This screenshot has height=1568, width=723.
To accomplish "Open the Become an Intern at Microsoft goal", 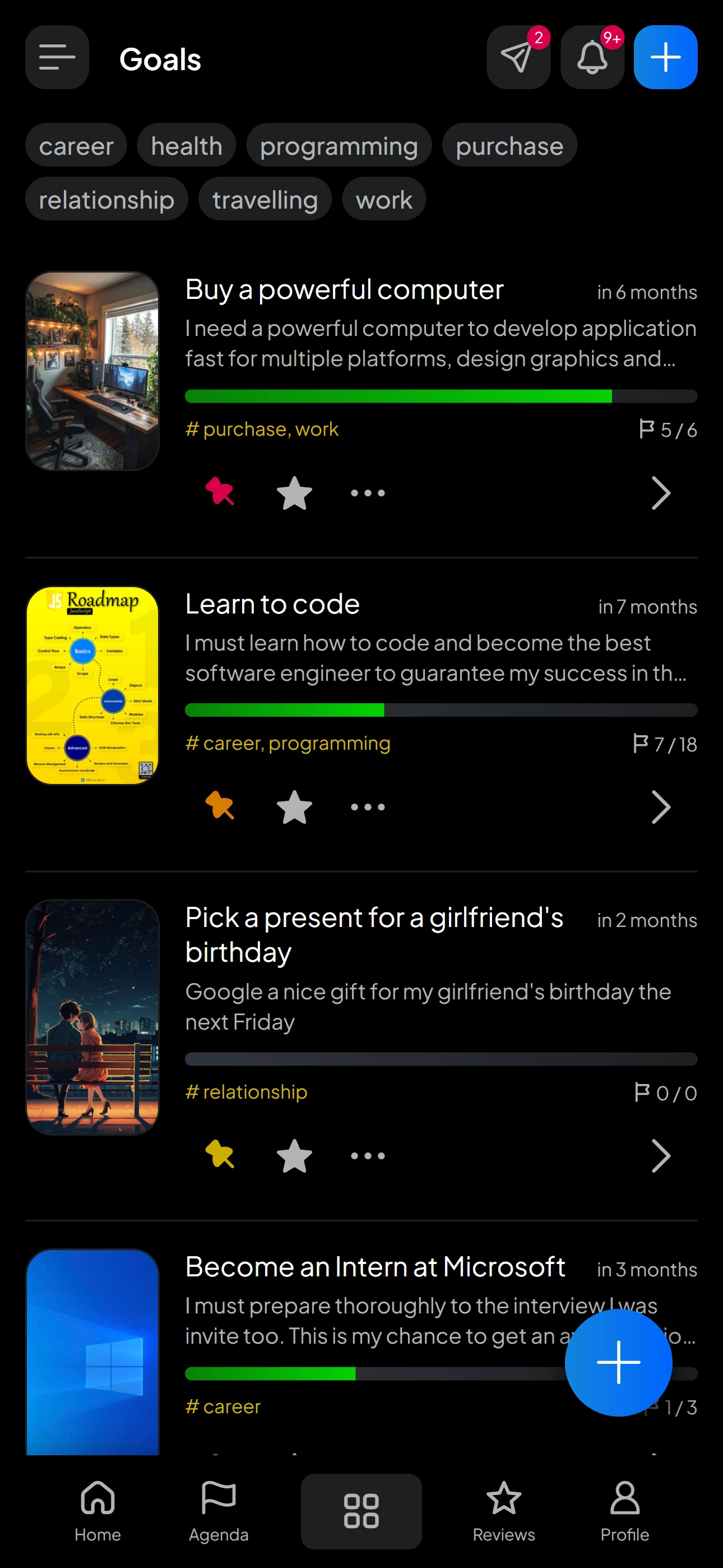I will coord(375,1266).
